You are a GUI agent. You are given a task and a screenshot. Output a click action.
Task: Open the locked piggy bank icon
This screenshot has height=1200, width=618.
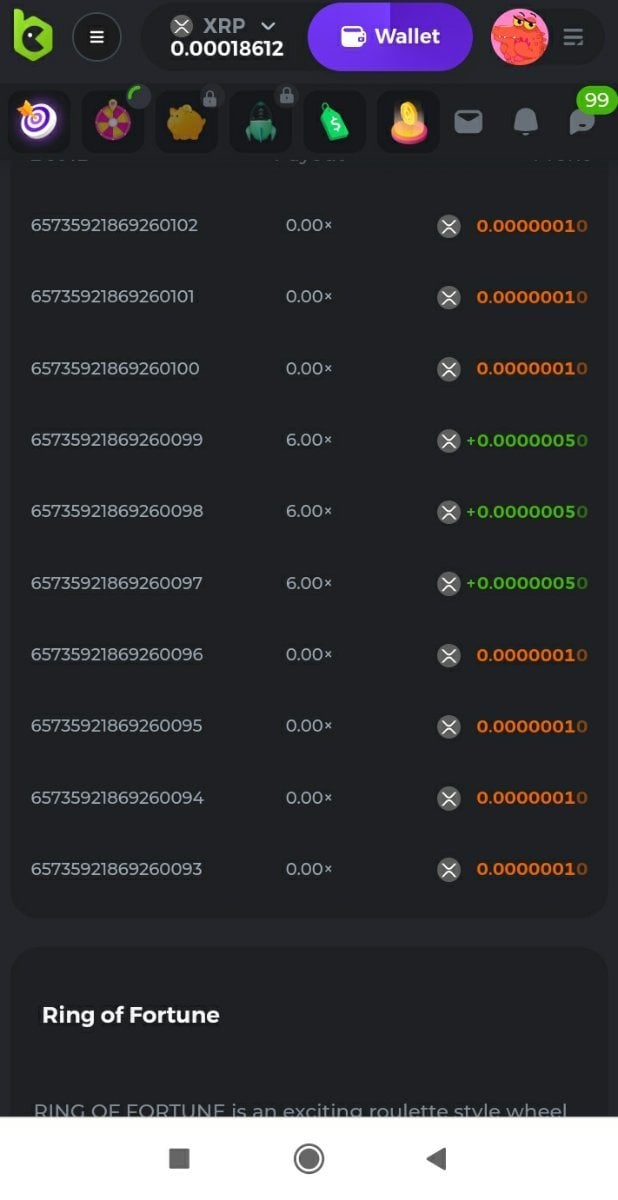point(187,122)
